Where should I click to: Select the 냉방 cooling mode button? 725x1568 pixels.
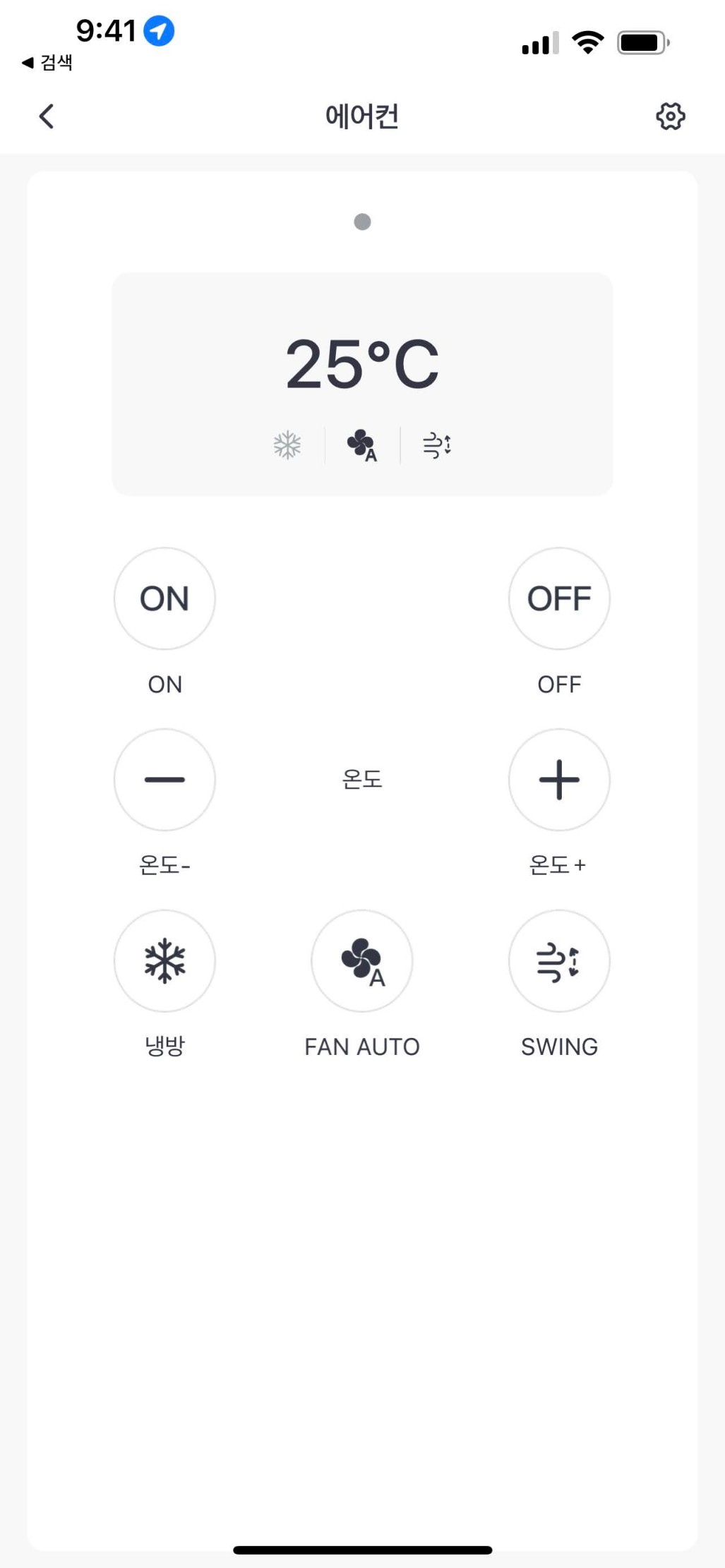[x=164, y=961]
